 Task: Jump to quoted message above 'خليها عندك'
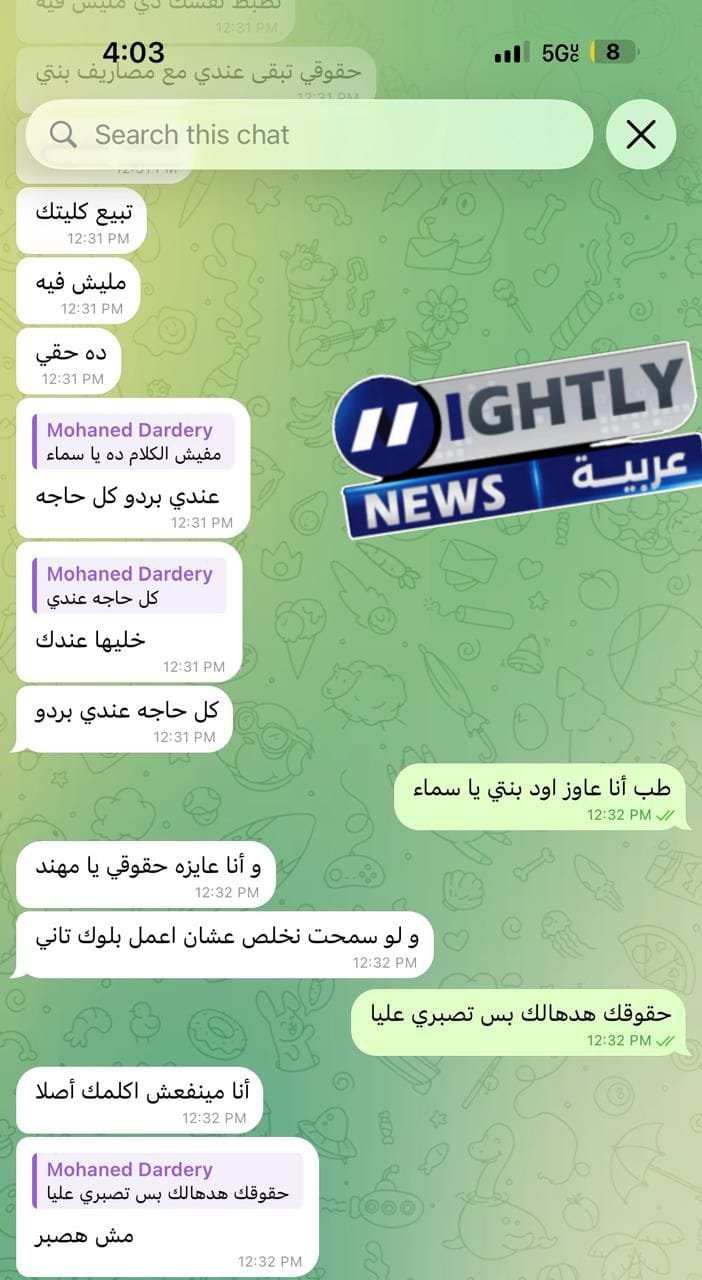pyautogui.click(x=131, y=586)
